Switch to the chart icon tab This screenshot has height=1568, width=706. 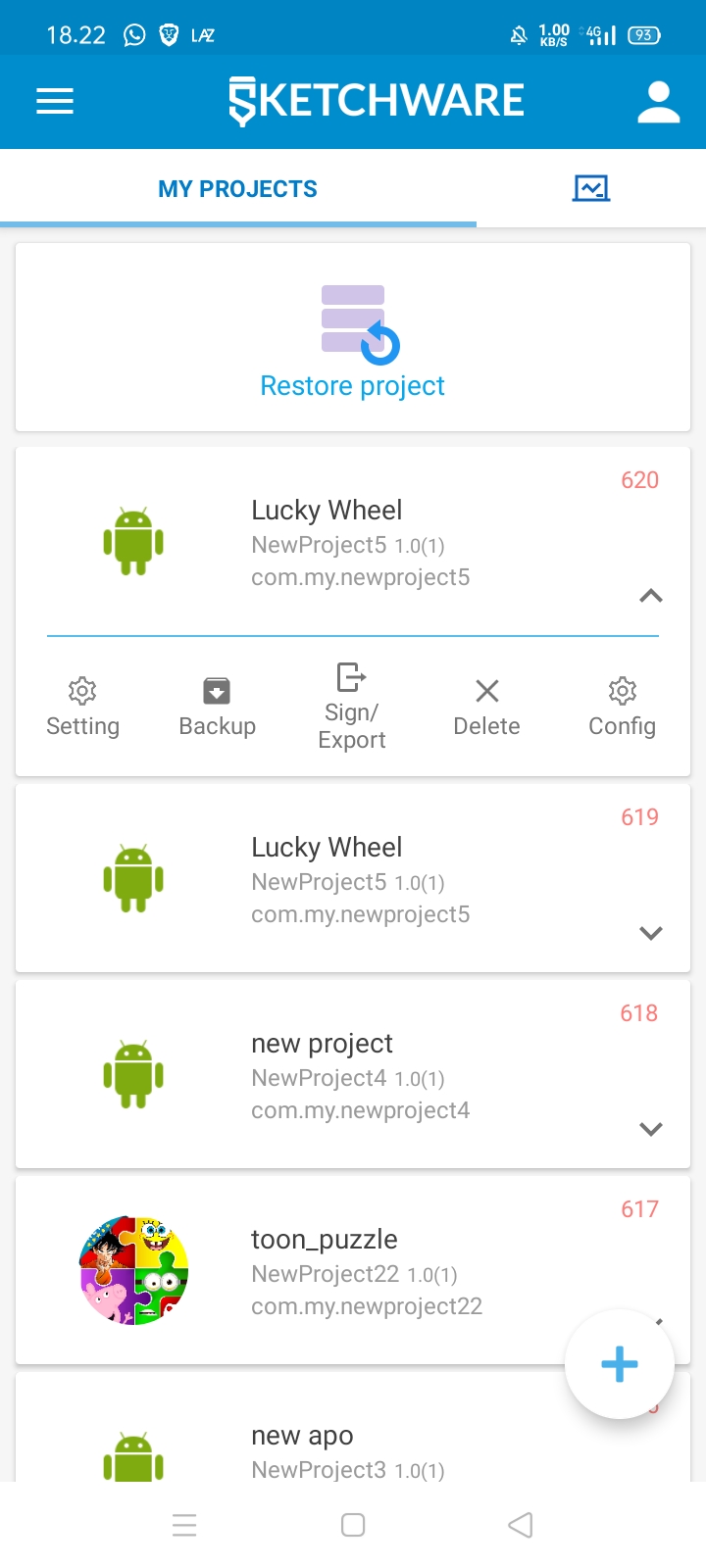[x=591, y=188]
